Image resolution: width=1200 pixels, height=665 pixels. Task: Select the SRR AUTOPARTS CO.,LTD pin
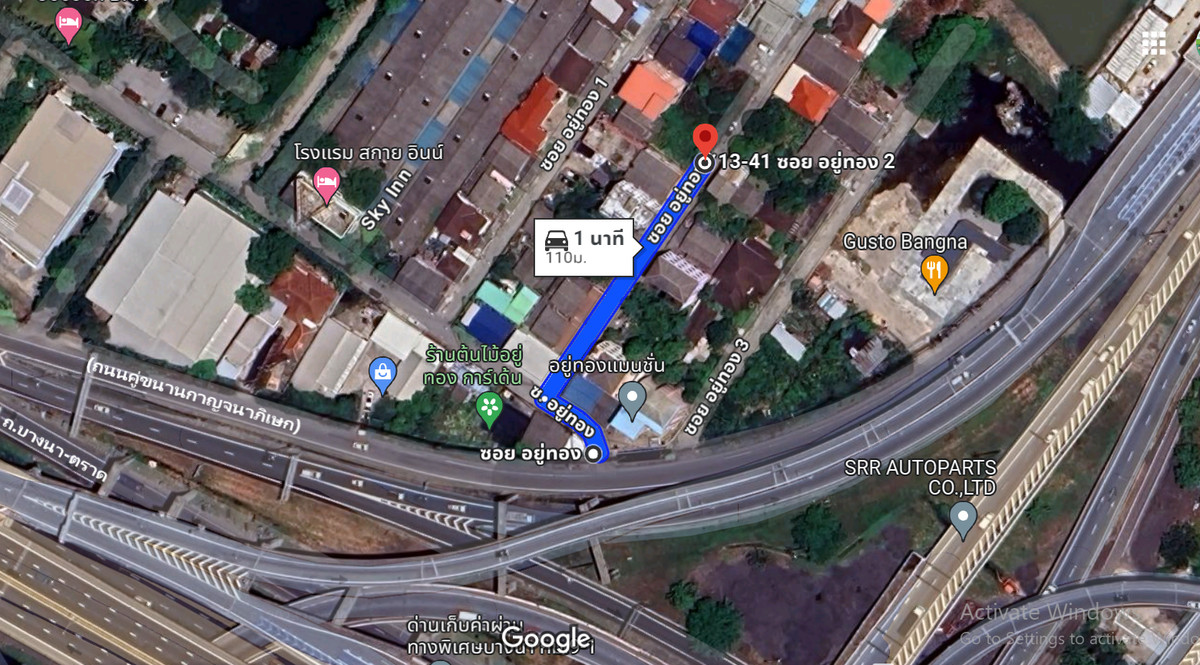pyautogui.click(x=963, y=518)
